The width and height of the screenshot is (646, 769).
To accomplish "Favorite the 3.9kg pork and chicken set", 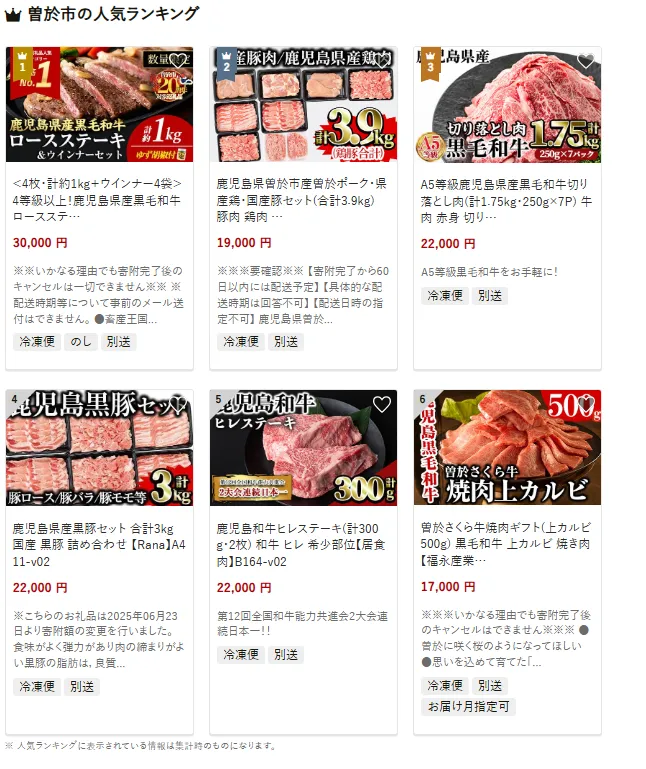I will tap(382, 61).
